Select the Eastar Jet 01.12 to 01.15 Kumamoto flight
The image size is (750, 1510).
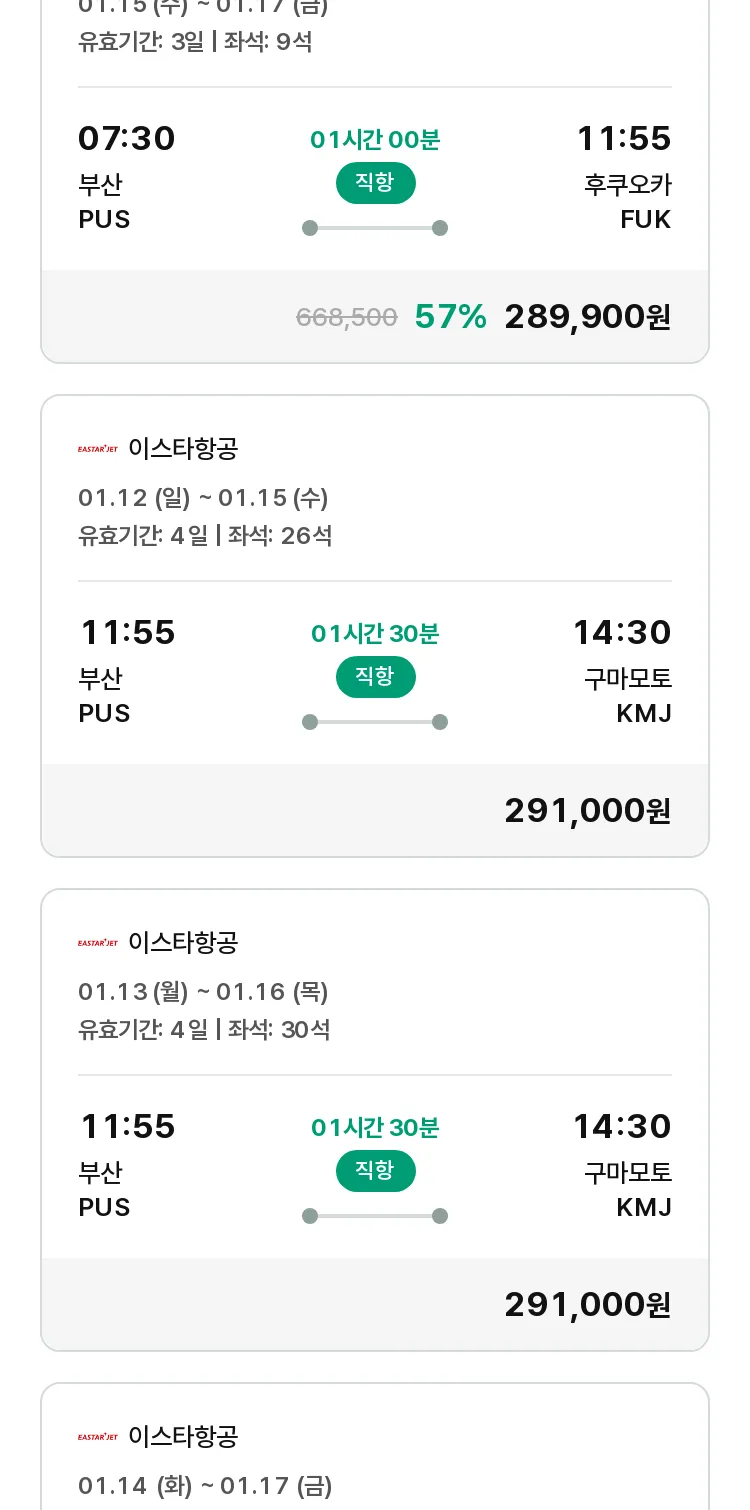point(375,626)
